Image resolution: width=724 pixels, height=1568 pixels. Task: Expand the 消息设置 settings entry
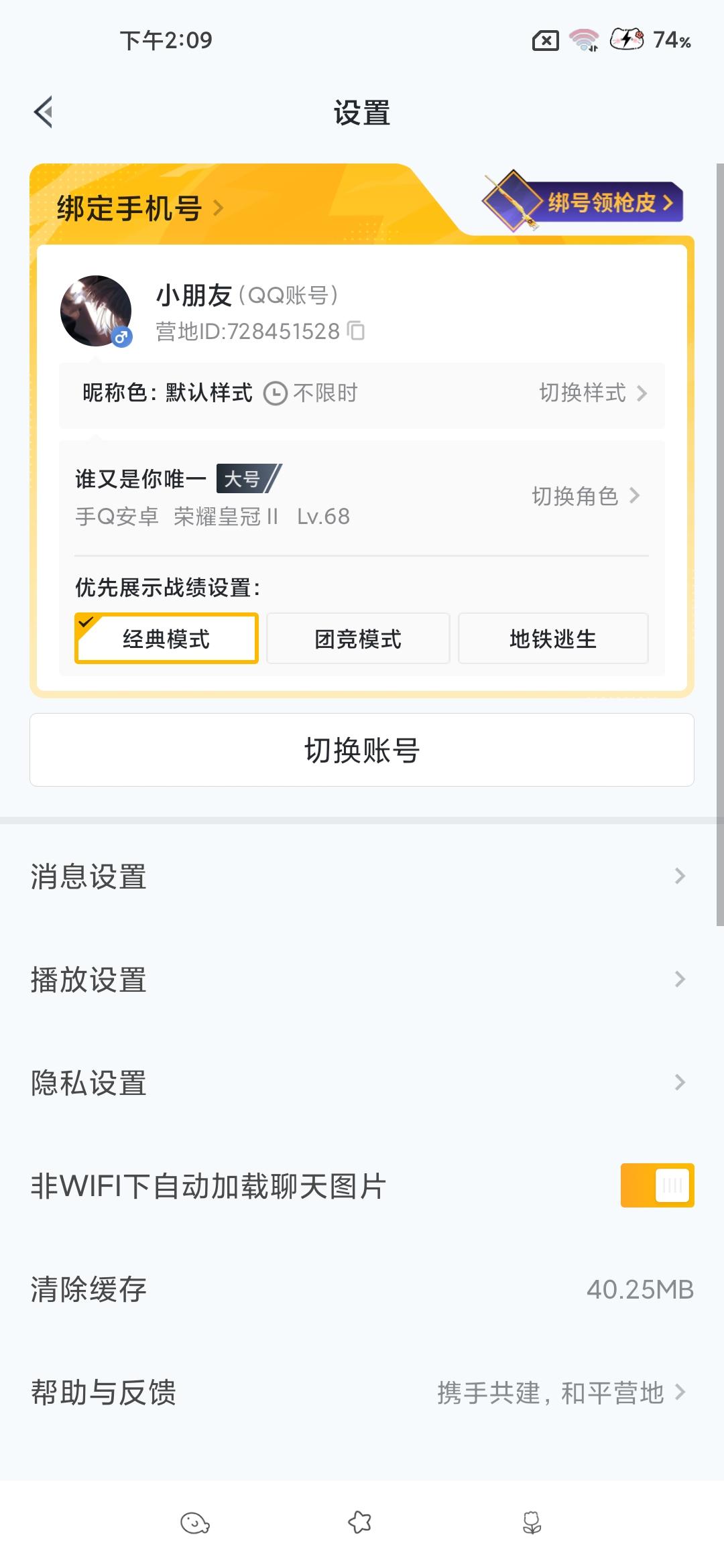point(362,876)
